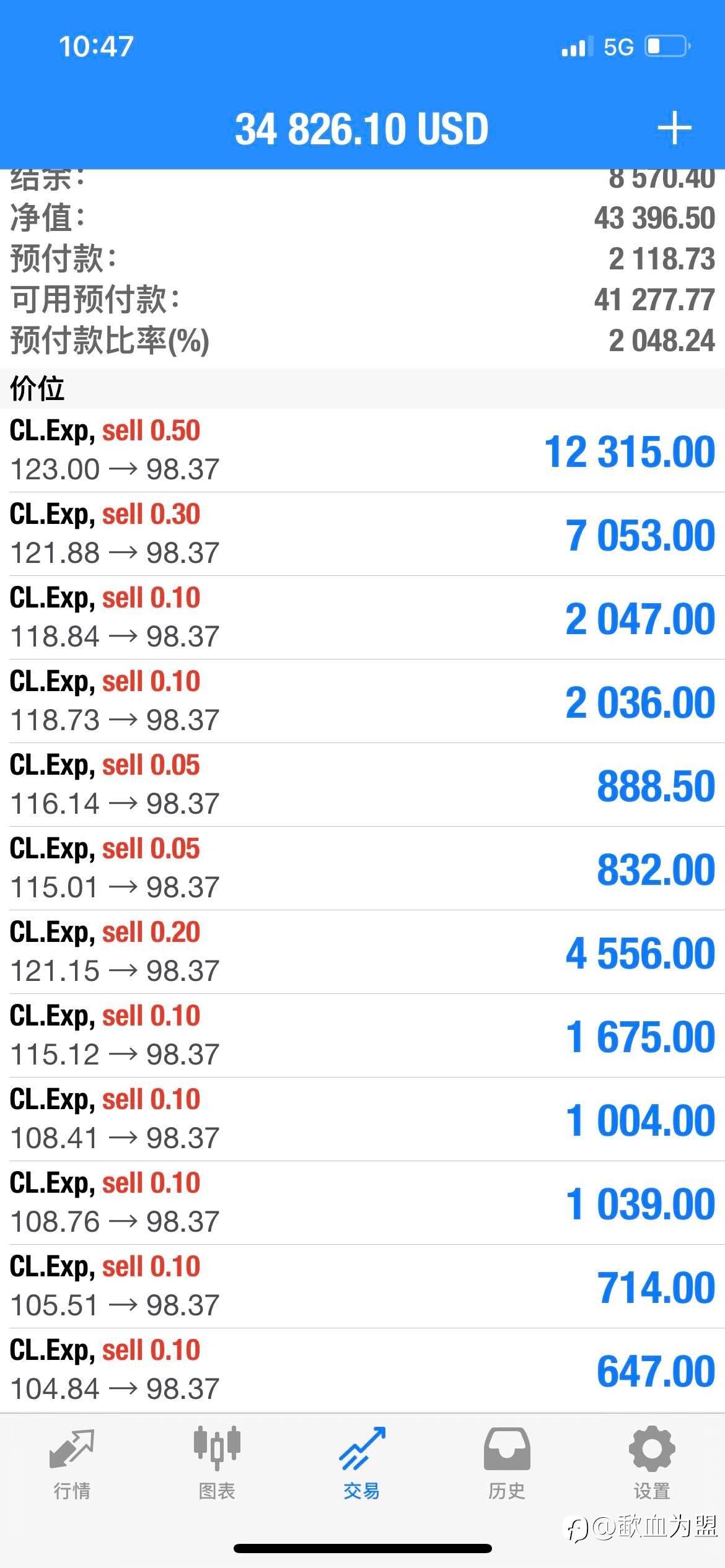Screen dimensions: 725x1568
Task: Add a new order with plus icon
Action: click(x=674, y=128)
